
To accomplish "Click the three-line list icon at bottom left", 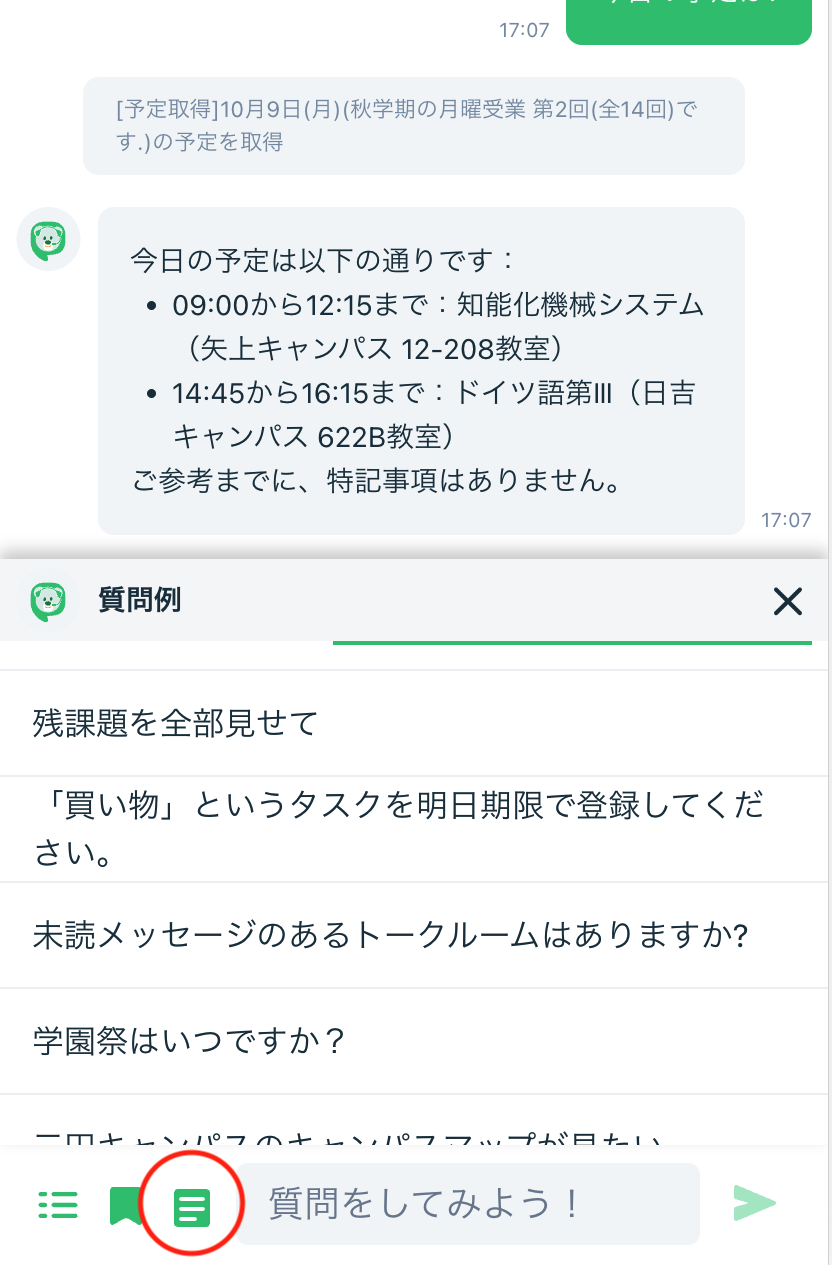I will click(x=57, y=1205).
